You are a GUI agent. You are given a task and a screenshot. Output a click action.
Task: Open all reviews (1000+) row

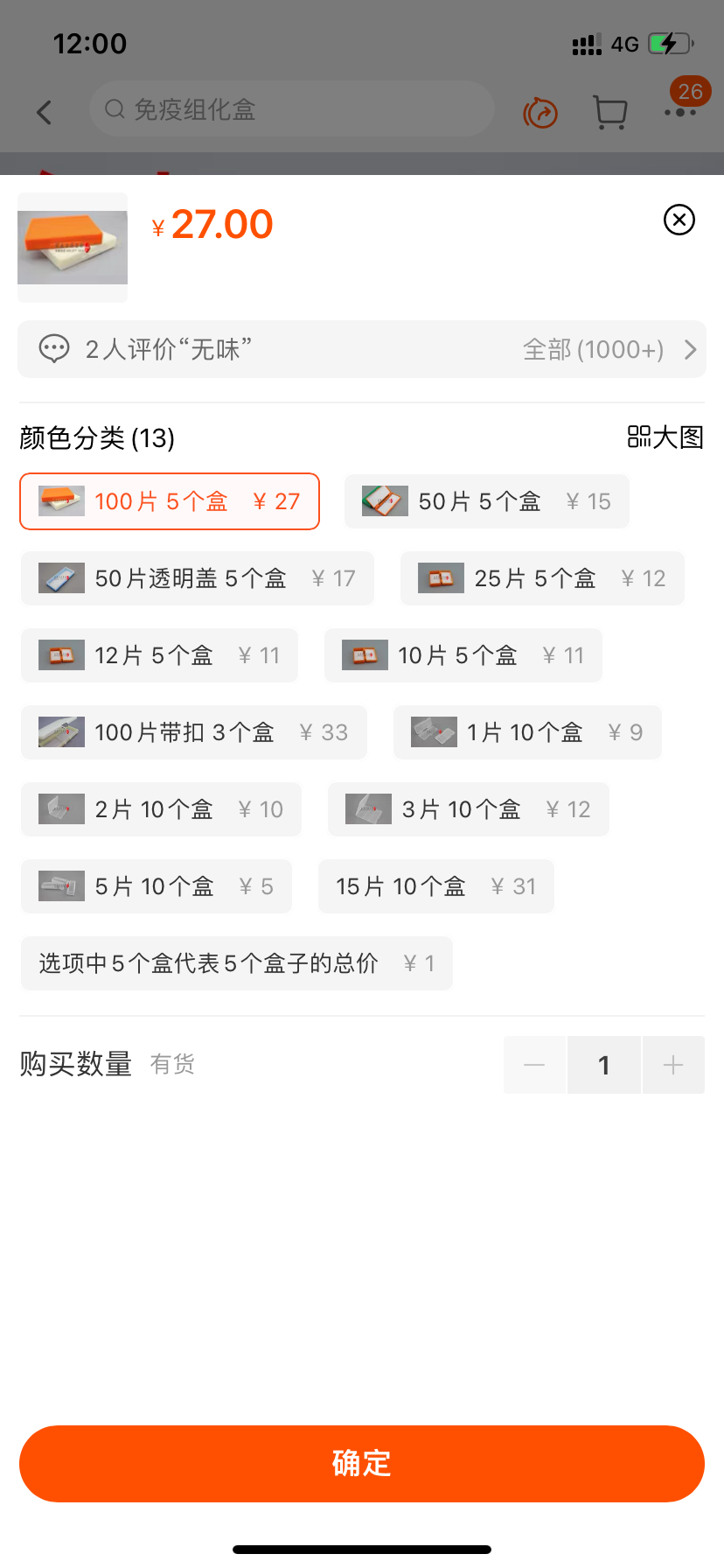coord(362,349)
